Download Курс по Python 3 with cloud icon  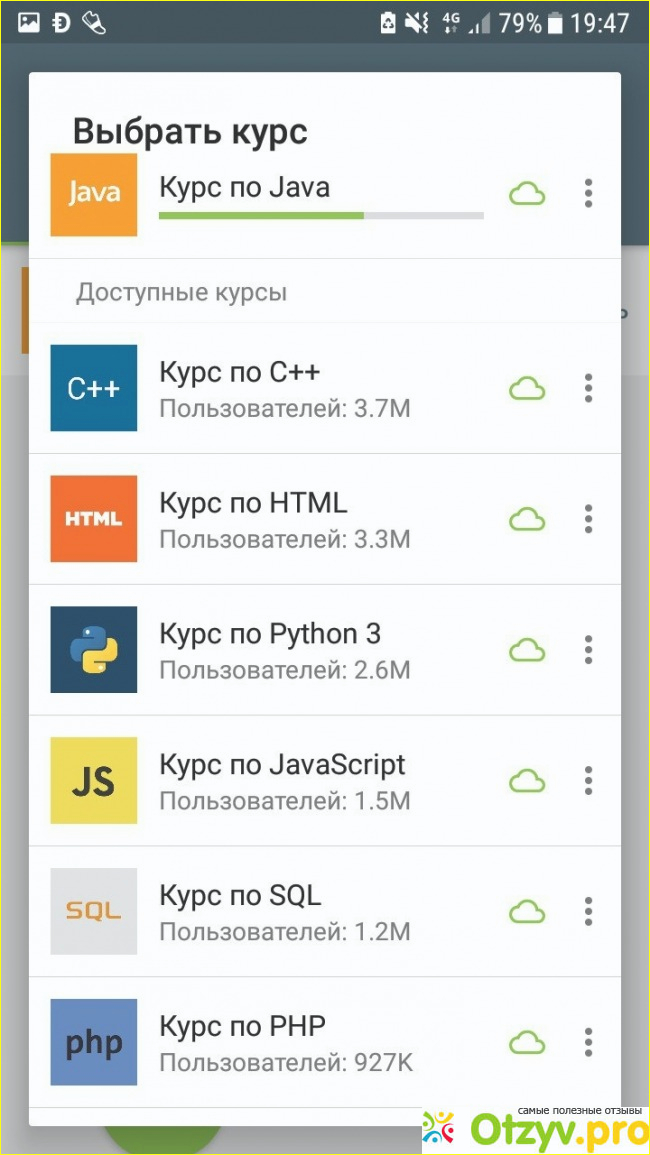[527, 650]
